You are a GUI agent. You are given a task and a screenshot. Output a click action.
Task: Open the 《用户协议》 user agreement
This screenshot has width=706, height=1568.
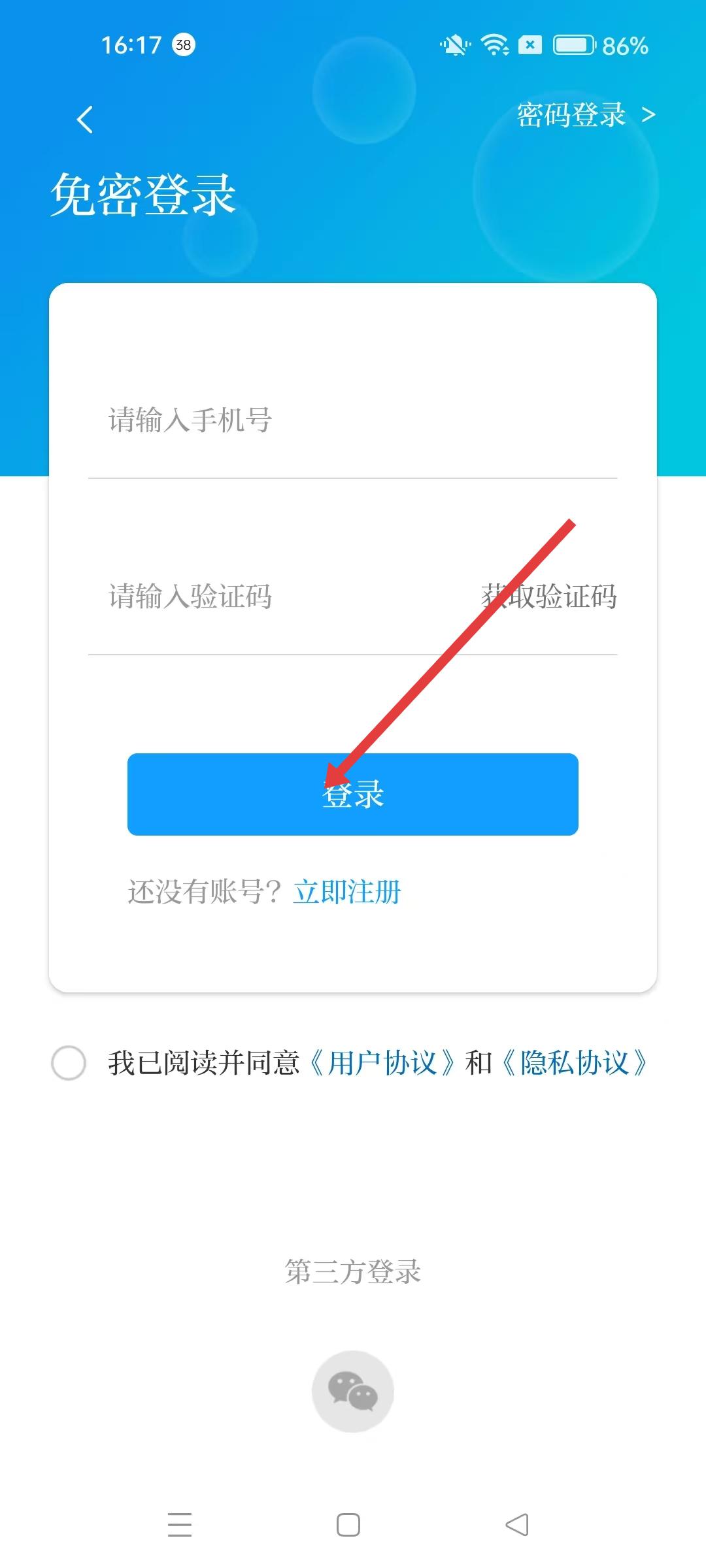coord(382,1063)
